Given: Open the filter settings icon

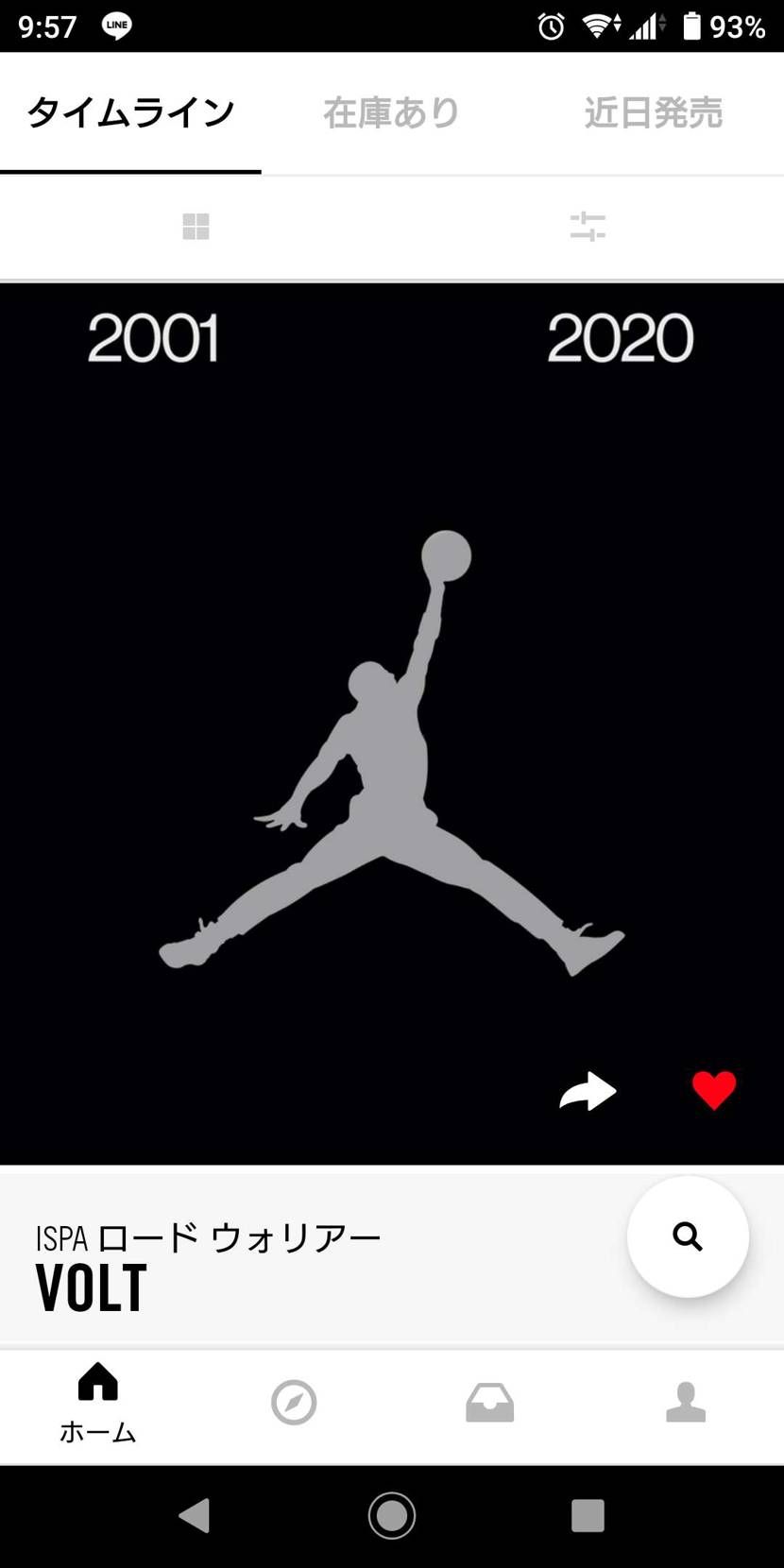Looking at the screenshot, I should pyautogui.click(x=588, y=227).
